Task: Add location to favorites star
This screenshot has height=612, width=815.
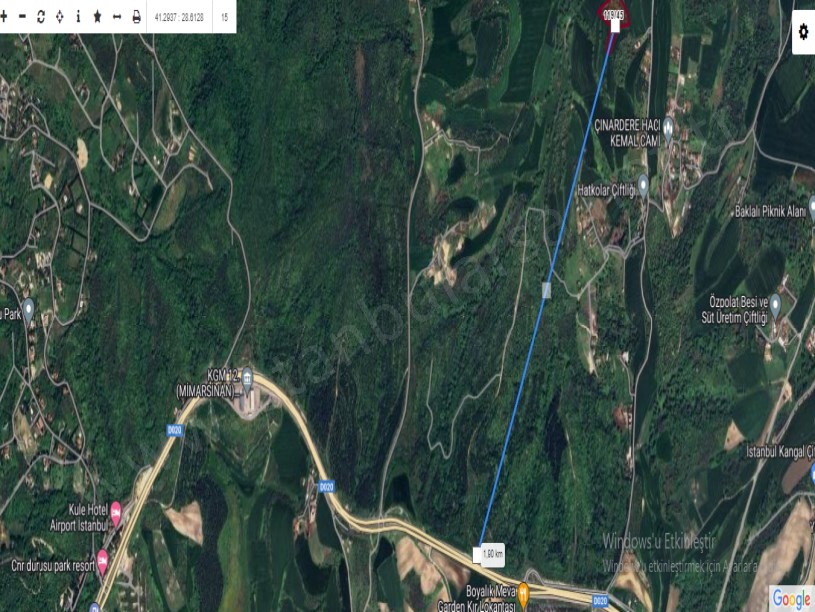Action: tap(97, 17)
